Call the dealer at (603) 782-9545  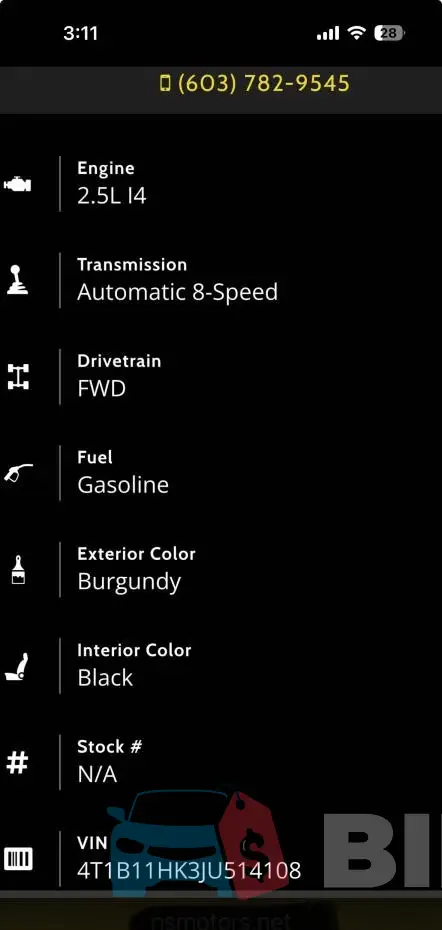pyautogui.click(x=255, y=84)
